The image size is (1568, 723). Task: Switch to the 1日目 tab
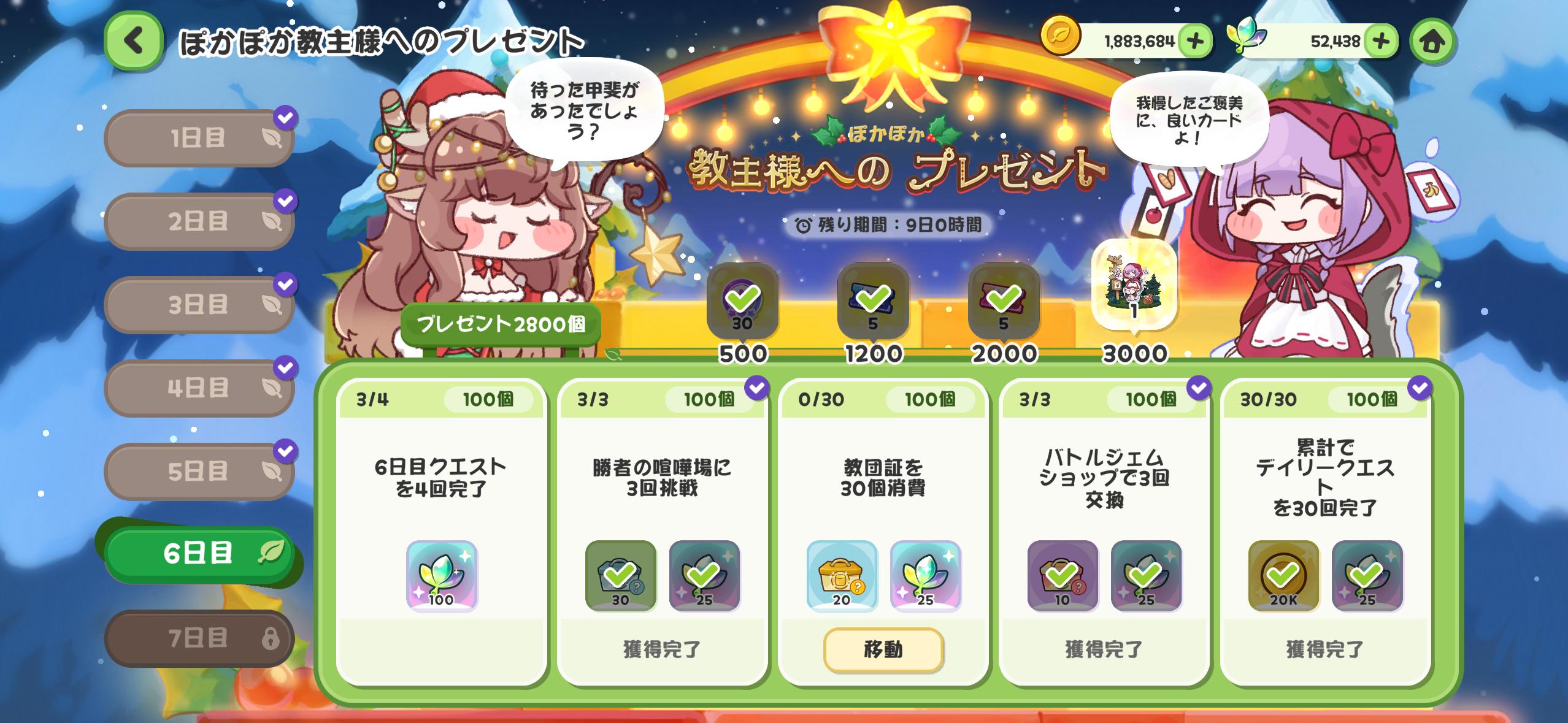pos(198,138)
